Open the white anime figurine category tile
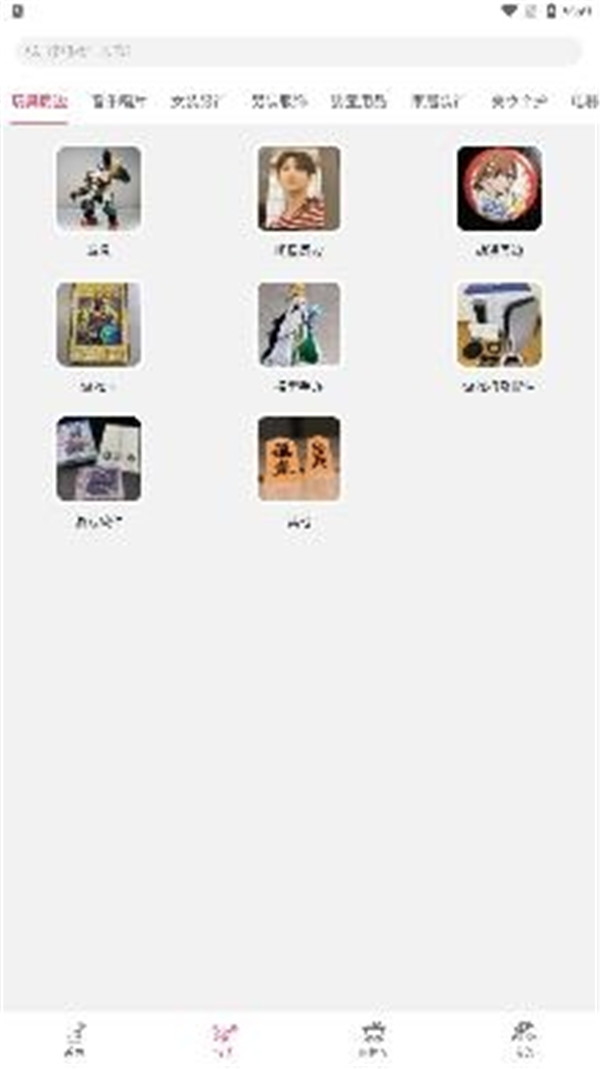This screenshot has width=600, height=1069. [298, 324]
